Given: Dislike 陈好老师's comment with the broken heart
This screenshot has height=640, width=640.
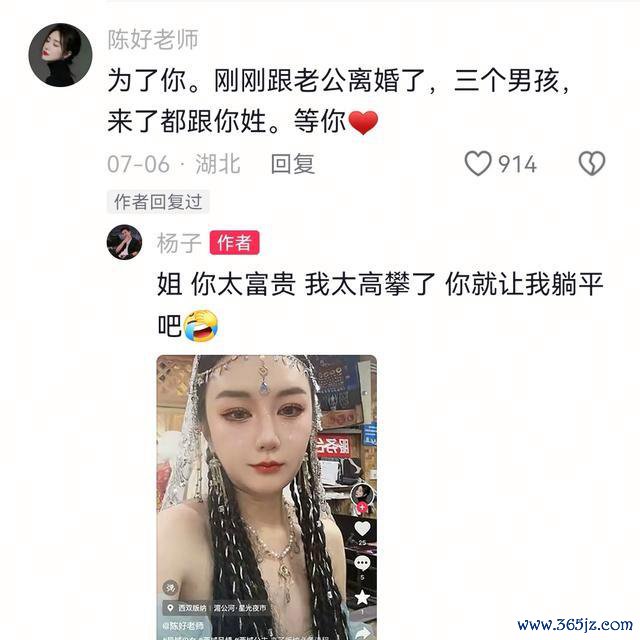Looking at the screenshot, I should 591,164.
